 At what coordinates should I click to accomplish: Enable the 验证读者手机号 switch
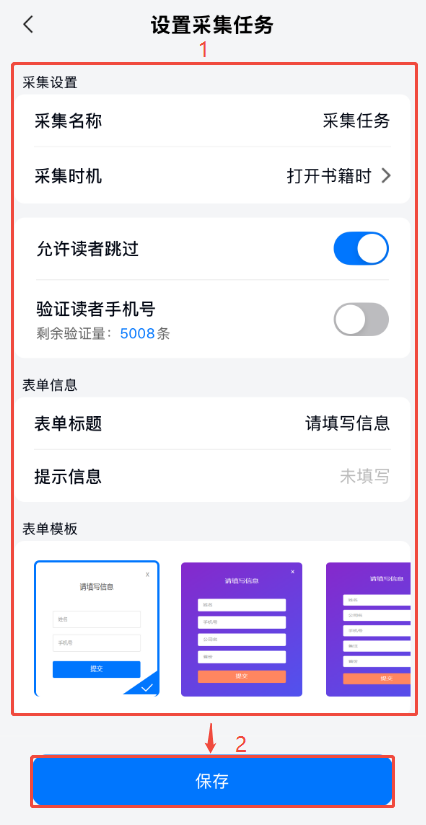(361, 319)
